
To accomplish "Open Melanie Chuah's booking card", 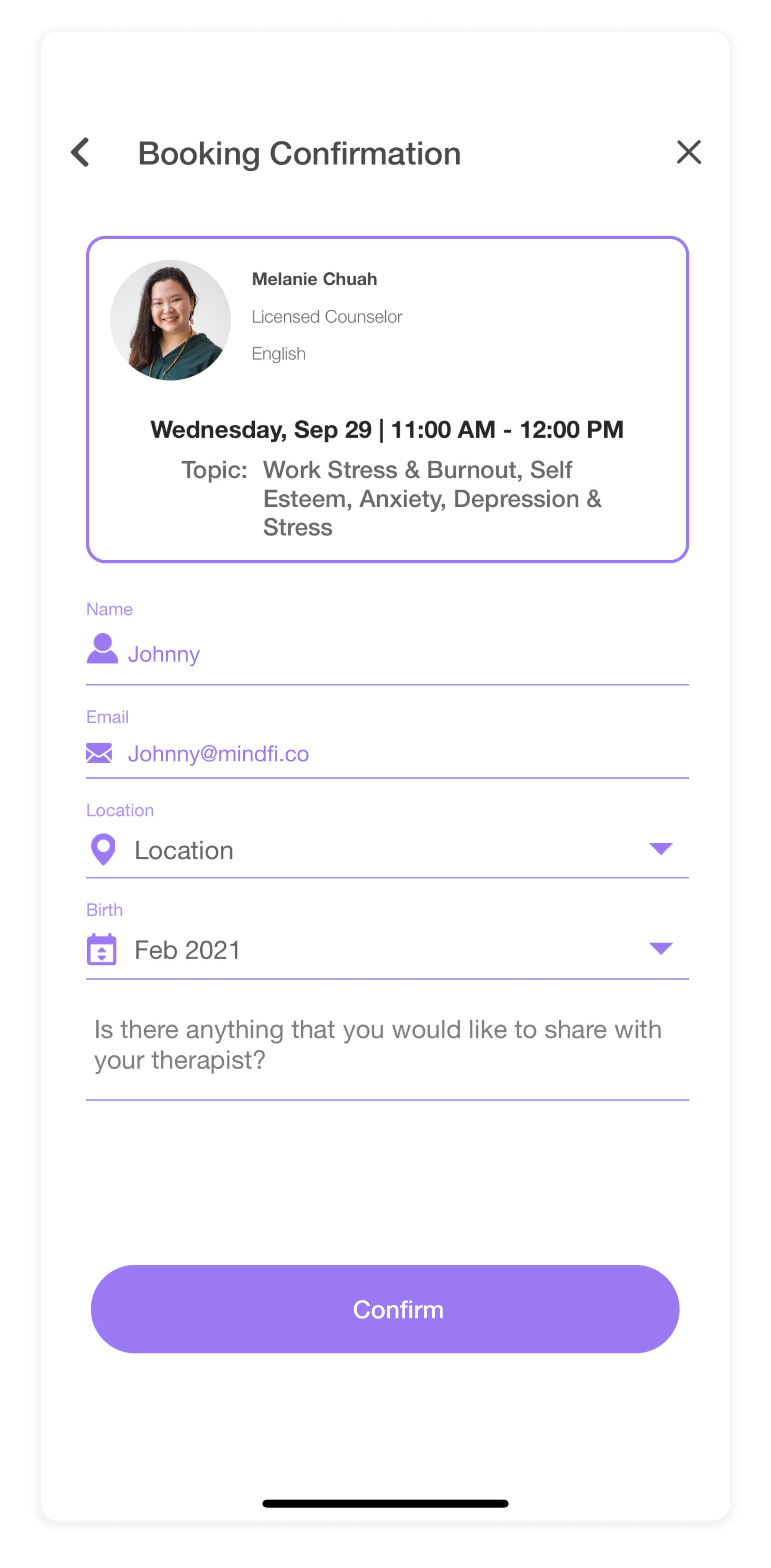I will (x=387, y=399).
